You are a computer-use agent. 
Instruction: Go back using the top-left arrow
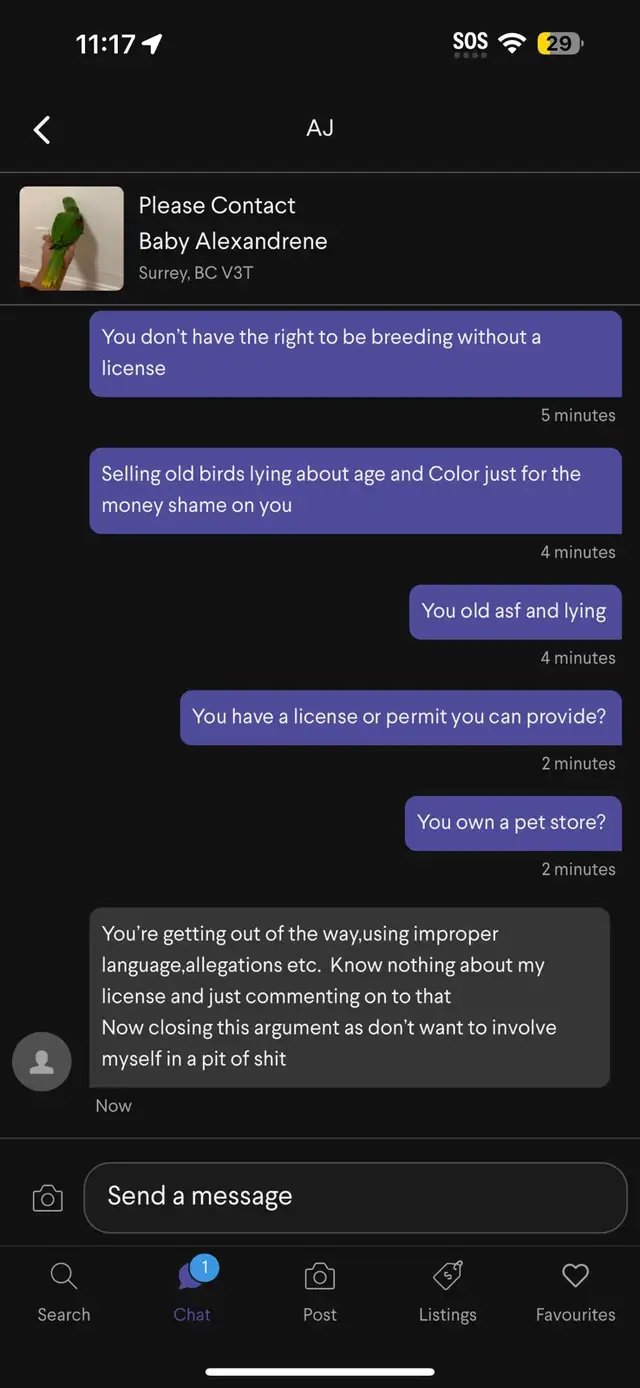pyautogui.click(x=41, y=129)
